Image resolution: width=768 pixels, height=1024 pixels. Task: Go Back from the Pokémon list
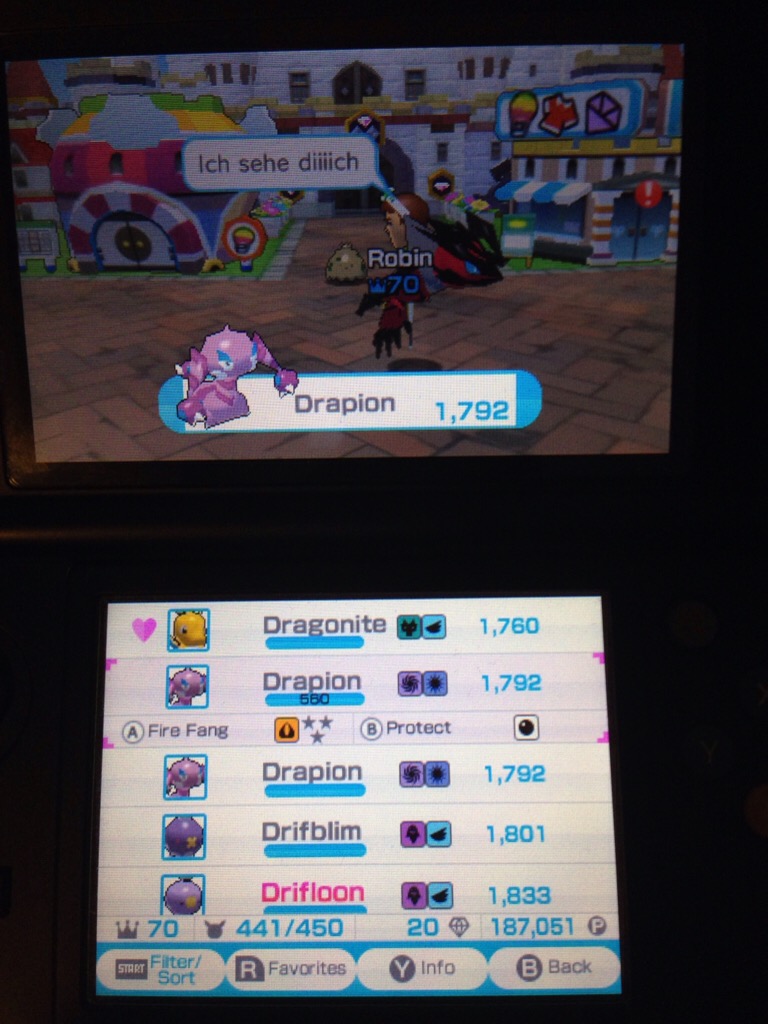point(555,968)
